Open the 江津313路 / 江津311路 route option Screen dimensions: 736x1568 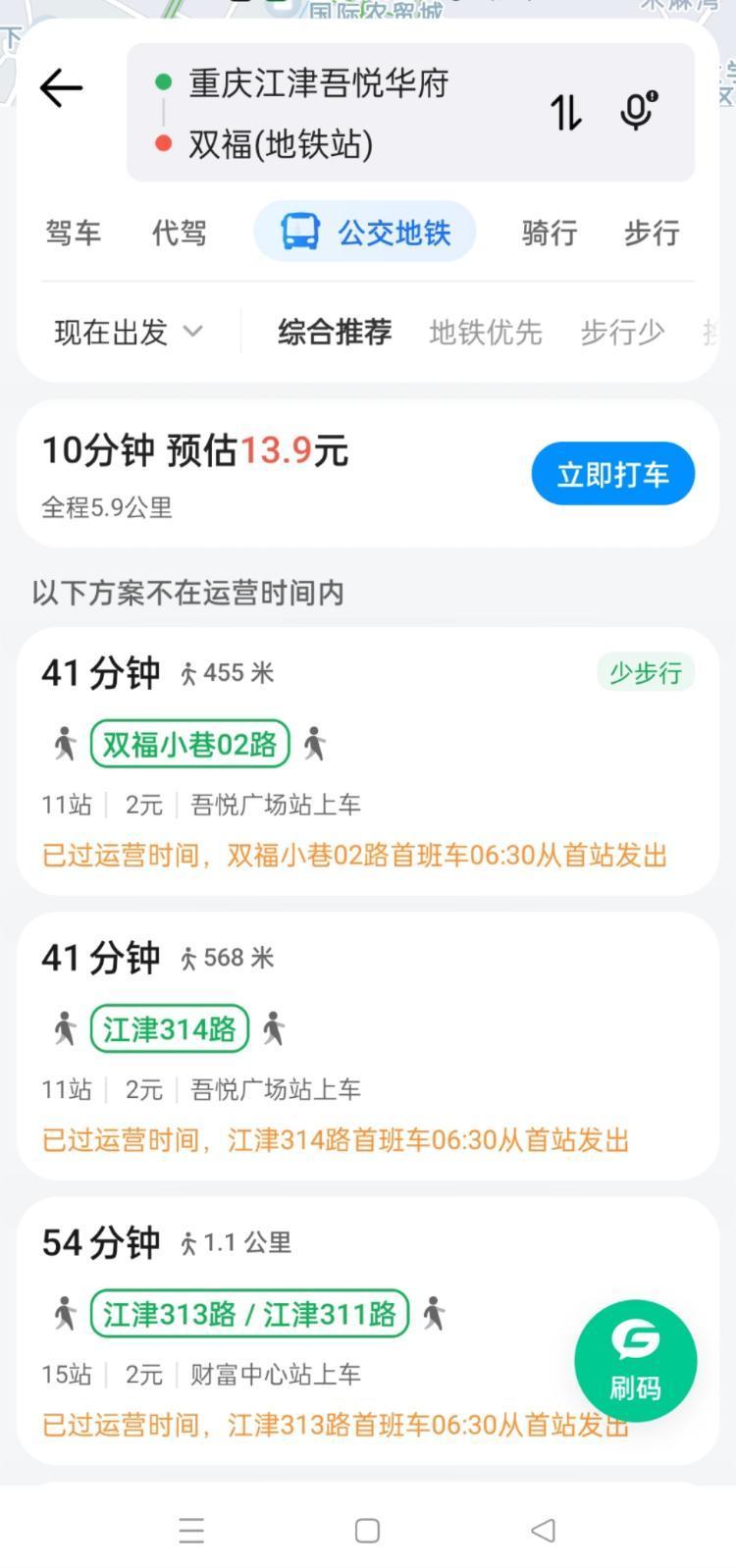pyautogui.click(x=368, y=1330)
